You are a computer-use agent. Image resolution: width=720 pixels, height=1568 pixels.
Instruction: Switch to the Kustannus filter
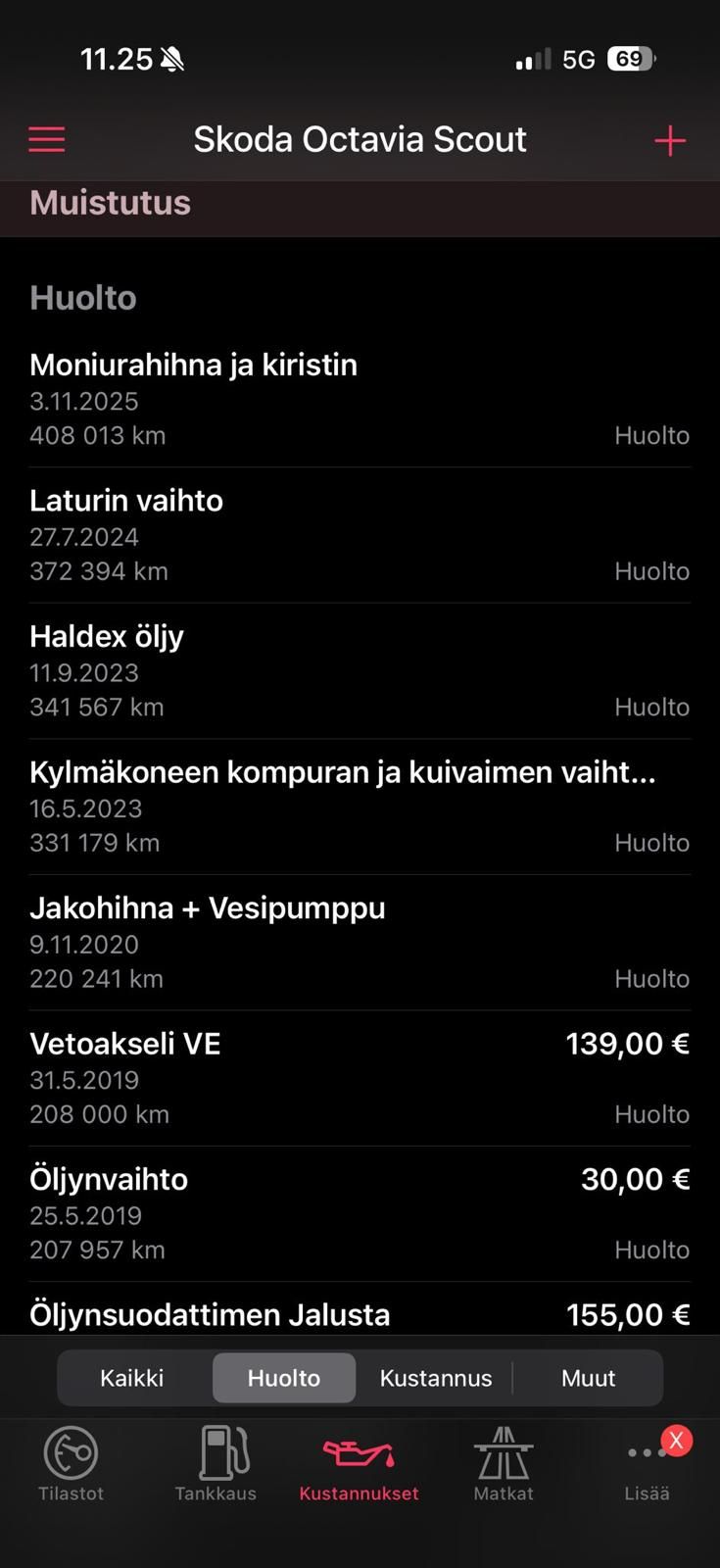tap(436, 1378)
